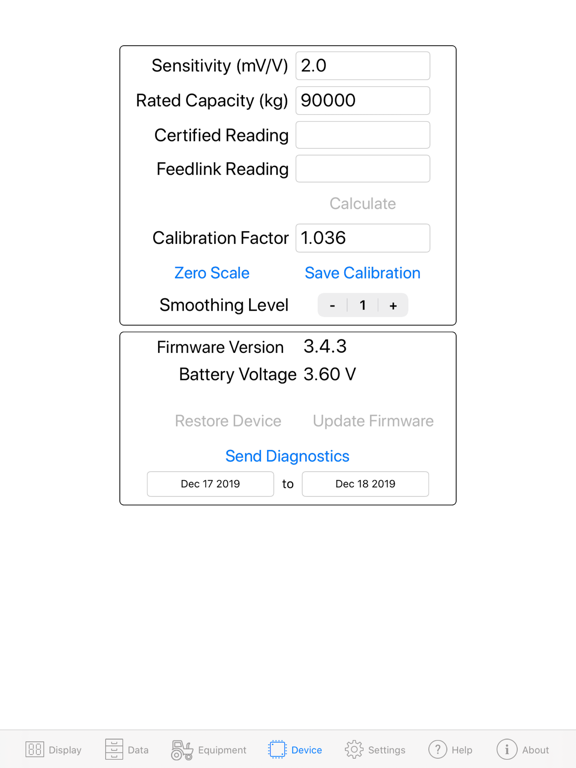Open the Settings tab
576x768 pixels.
click(375, 750)
